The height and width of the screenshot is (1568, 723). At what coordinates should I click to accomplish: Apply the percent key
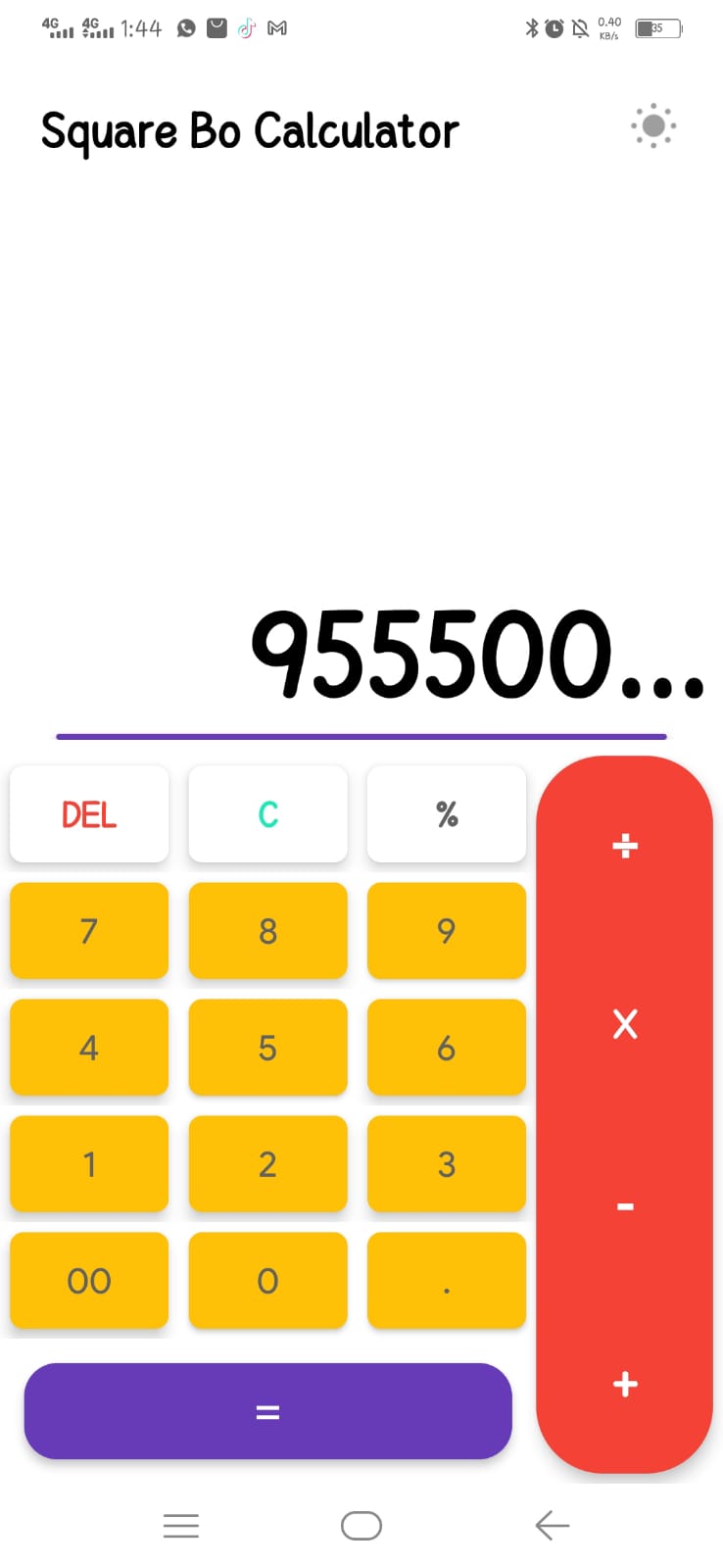pos(447,814)
